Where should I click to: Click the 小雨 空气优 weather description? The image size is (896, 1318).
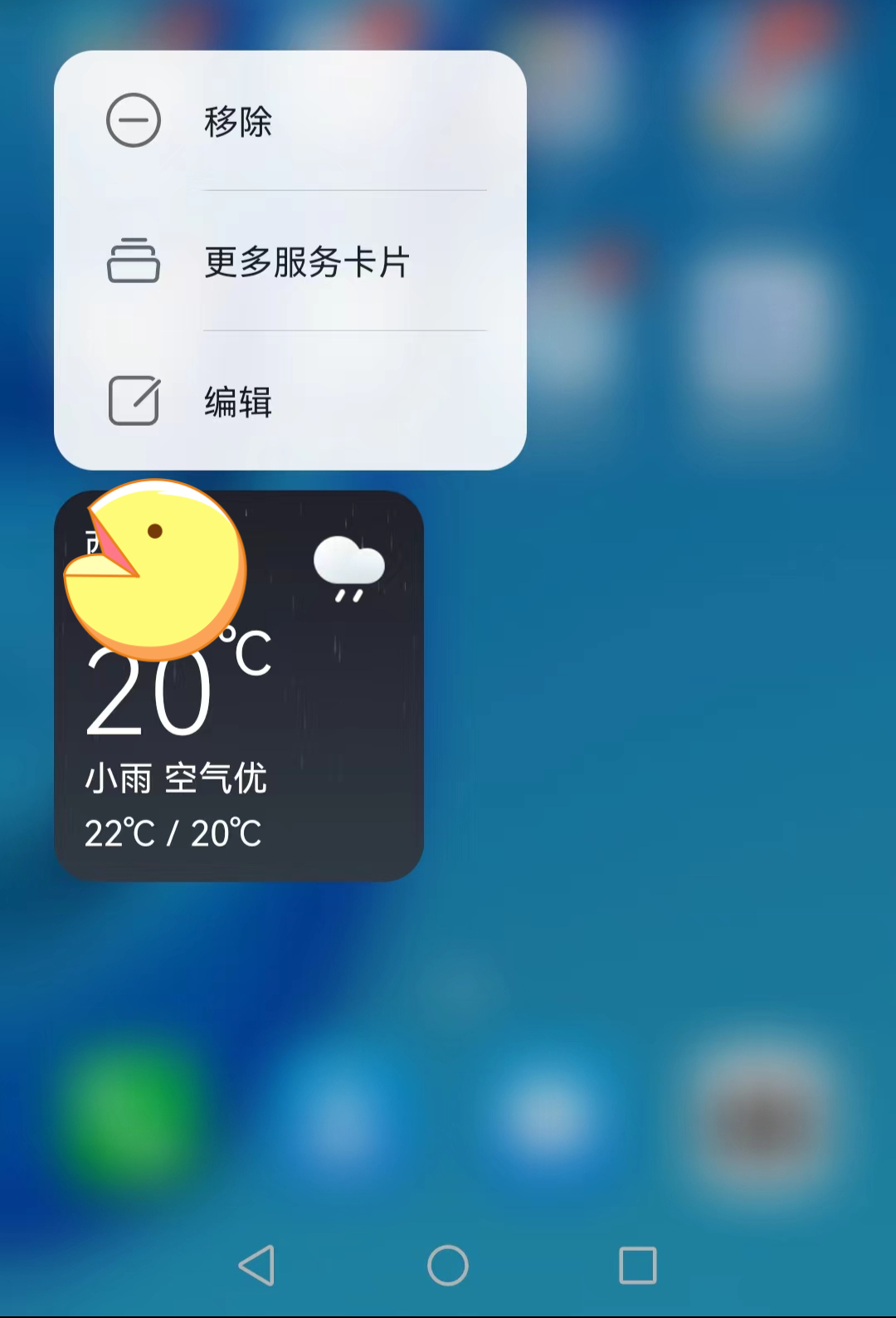(x=177, y=779)
